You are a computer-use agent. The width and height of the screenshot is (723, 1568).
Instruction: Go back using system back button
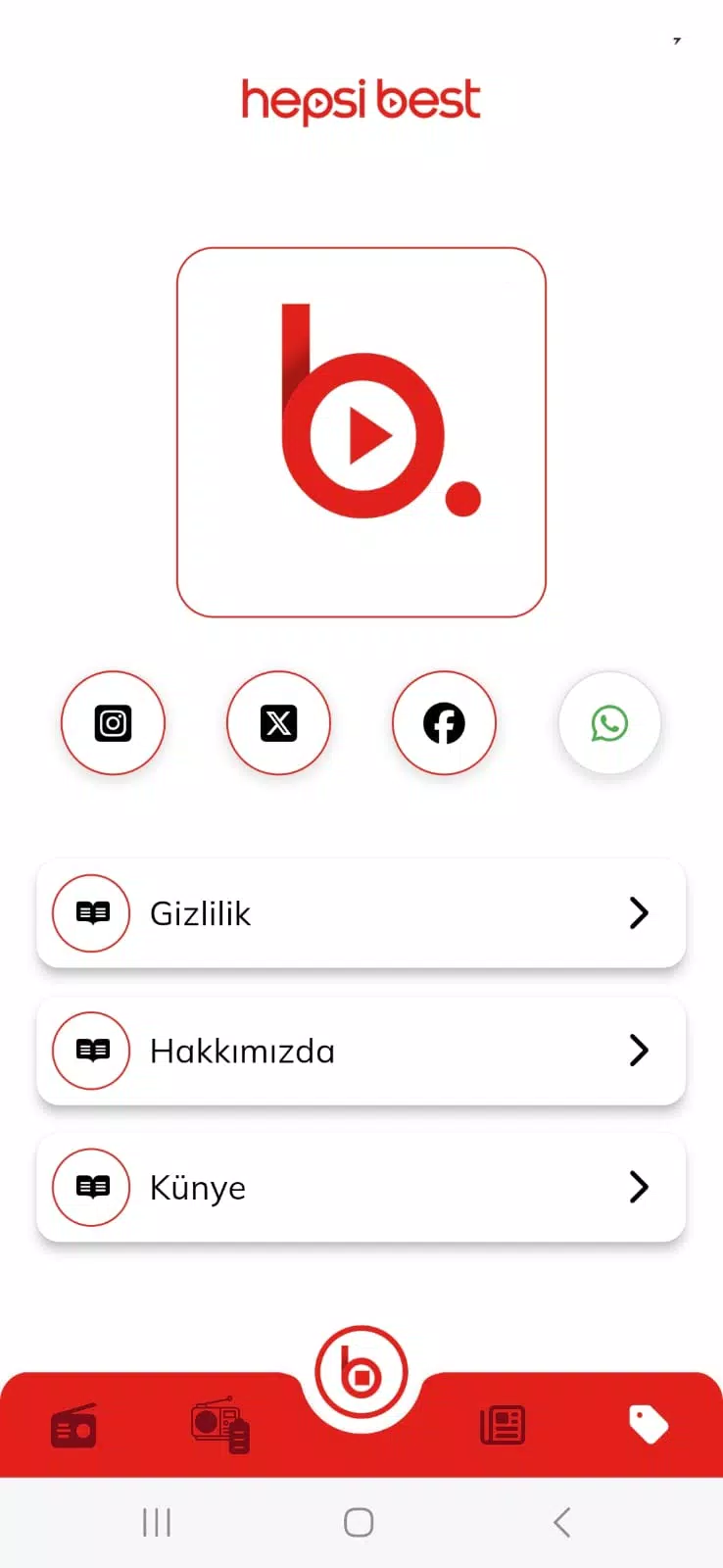pyautogui.click(x=561, y=1522)
